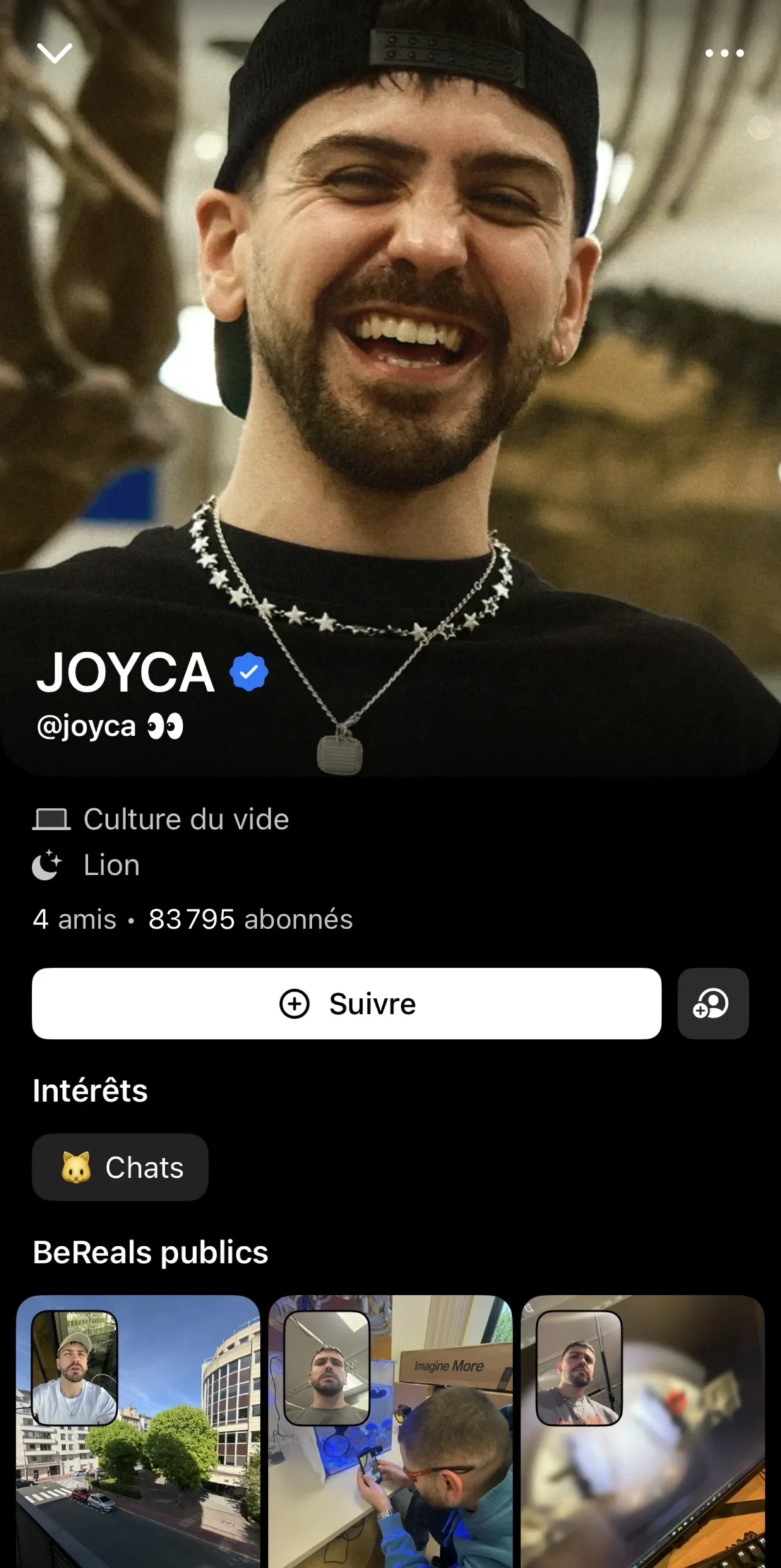Follow JOYCA with the Suivre button
Viewport: 781px width, 1568px height.
point(347,1003)
